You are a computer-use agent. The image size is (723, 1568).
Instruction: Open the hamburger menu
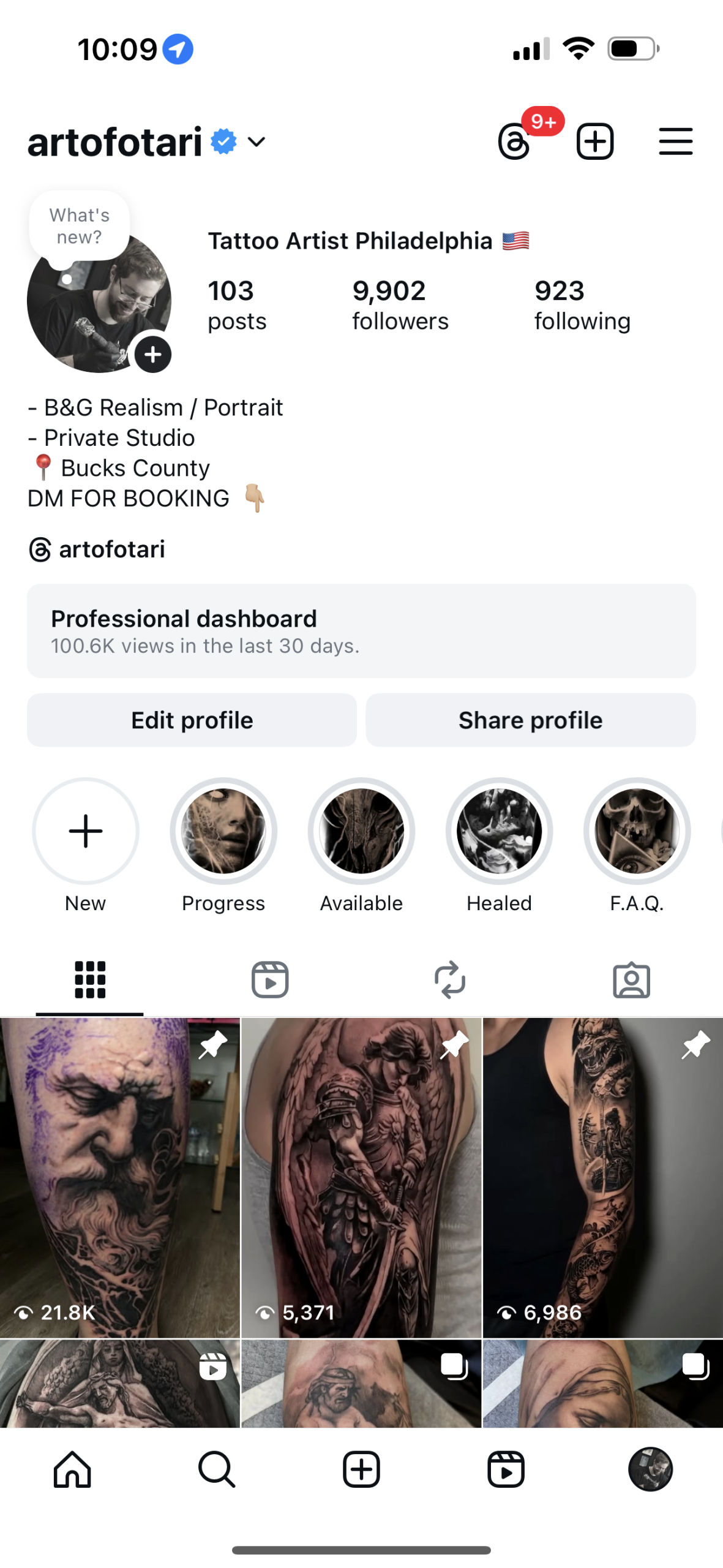click(x=675, y=141)
